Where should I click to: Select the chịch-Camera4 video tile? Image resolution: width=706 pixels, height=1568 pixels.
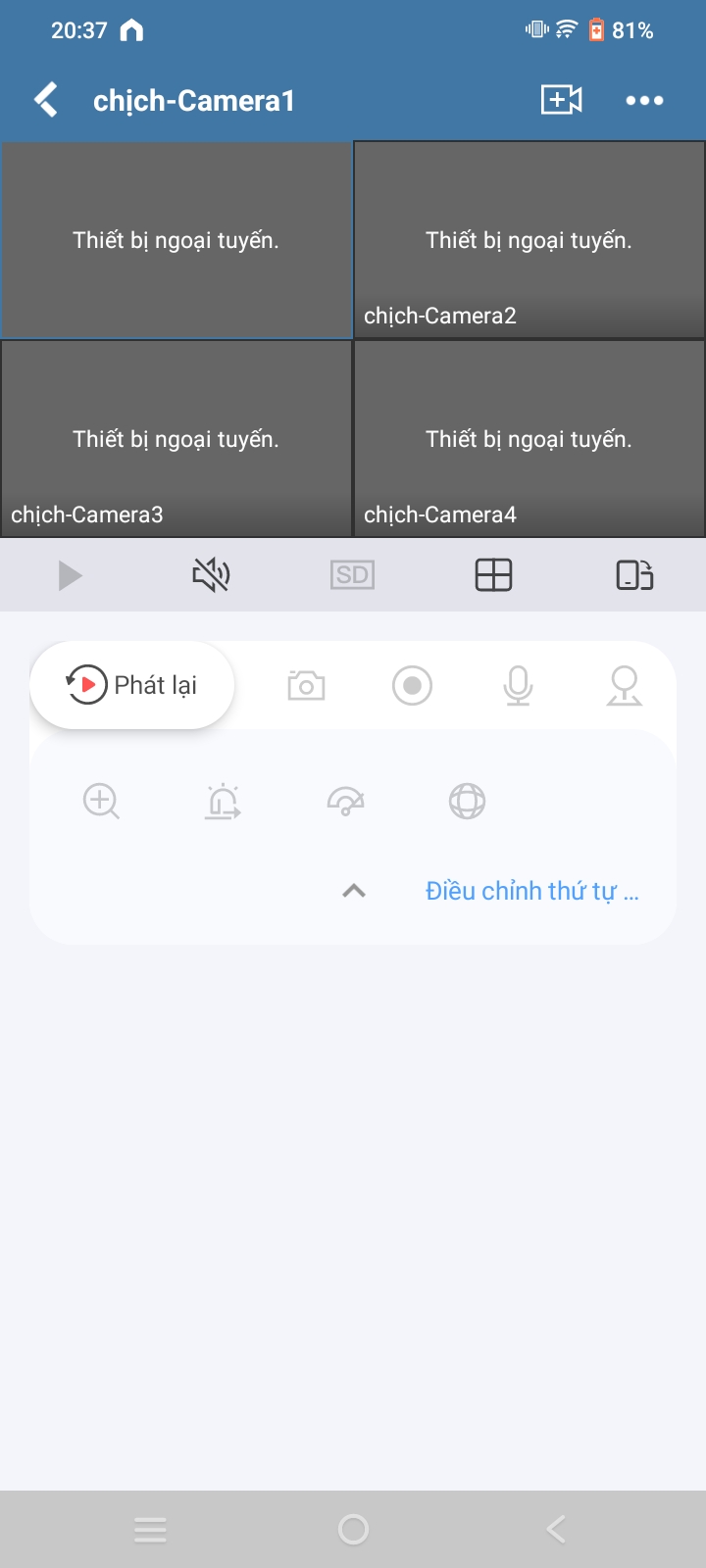point(529,439)
